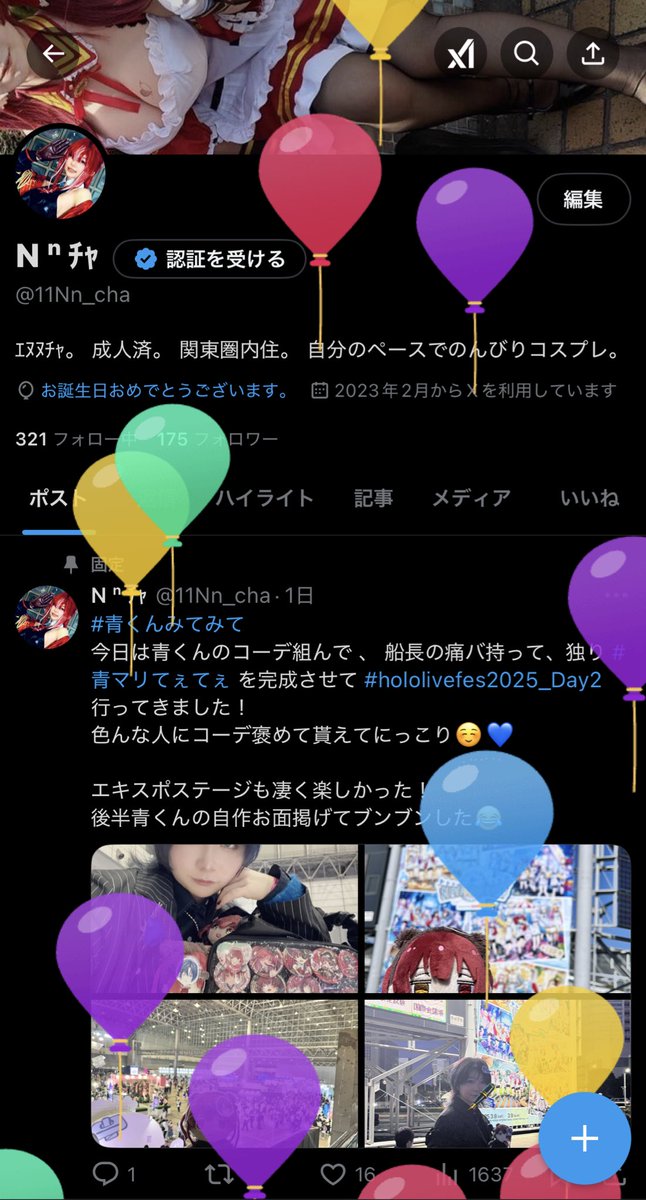Screen dimensions: 646x1200
Task: View the 321 following list
Action: click(59, 439)
